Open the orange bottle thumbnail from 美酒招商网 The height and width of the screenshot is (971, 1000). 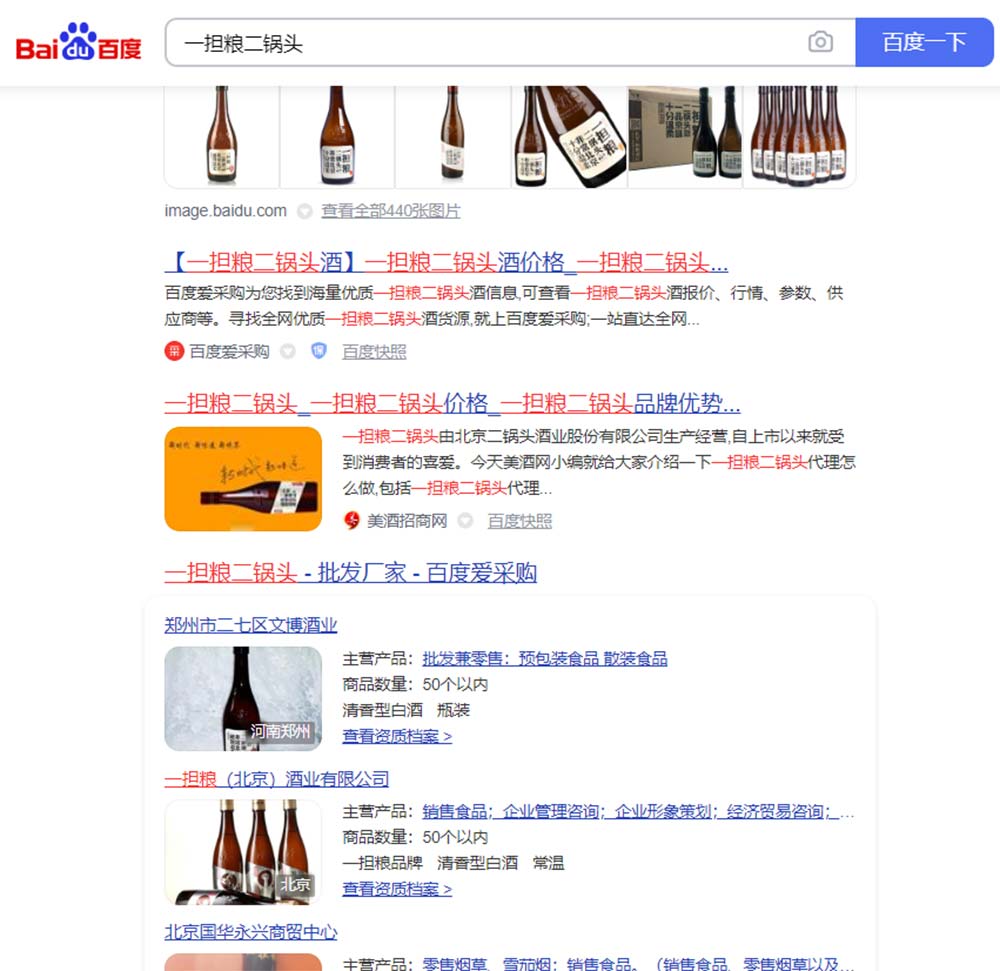243,479
